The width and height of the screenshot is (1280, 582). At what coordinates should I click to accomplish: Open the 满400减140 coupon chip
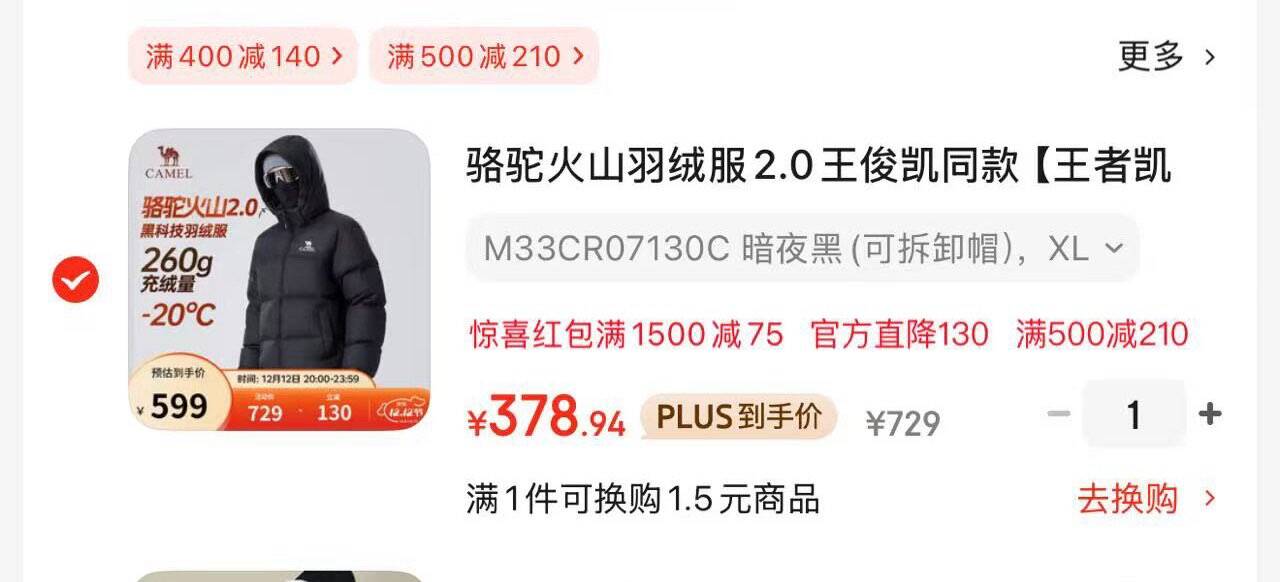(243, 56)
